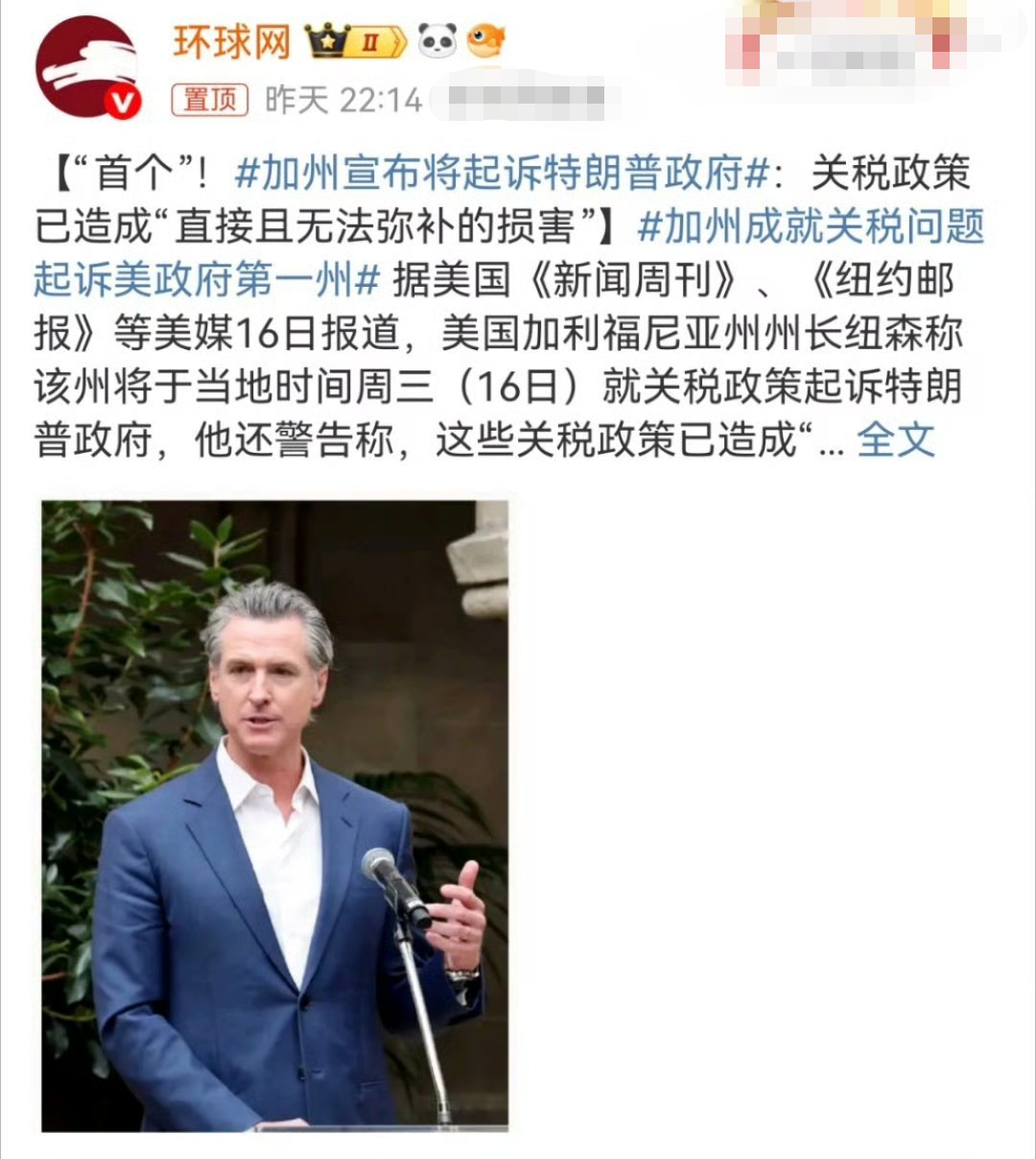View the post's attached photo
The image size is (1036, 1159).
click(274, 814)
